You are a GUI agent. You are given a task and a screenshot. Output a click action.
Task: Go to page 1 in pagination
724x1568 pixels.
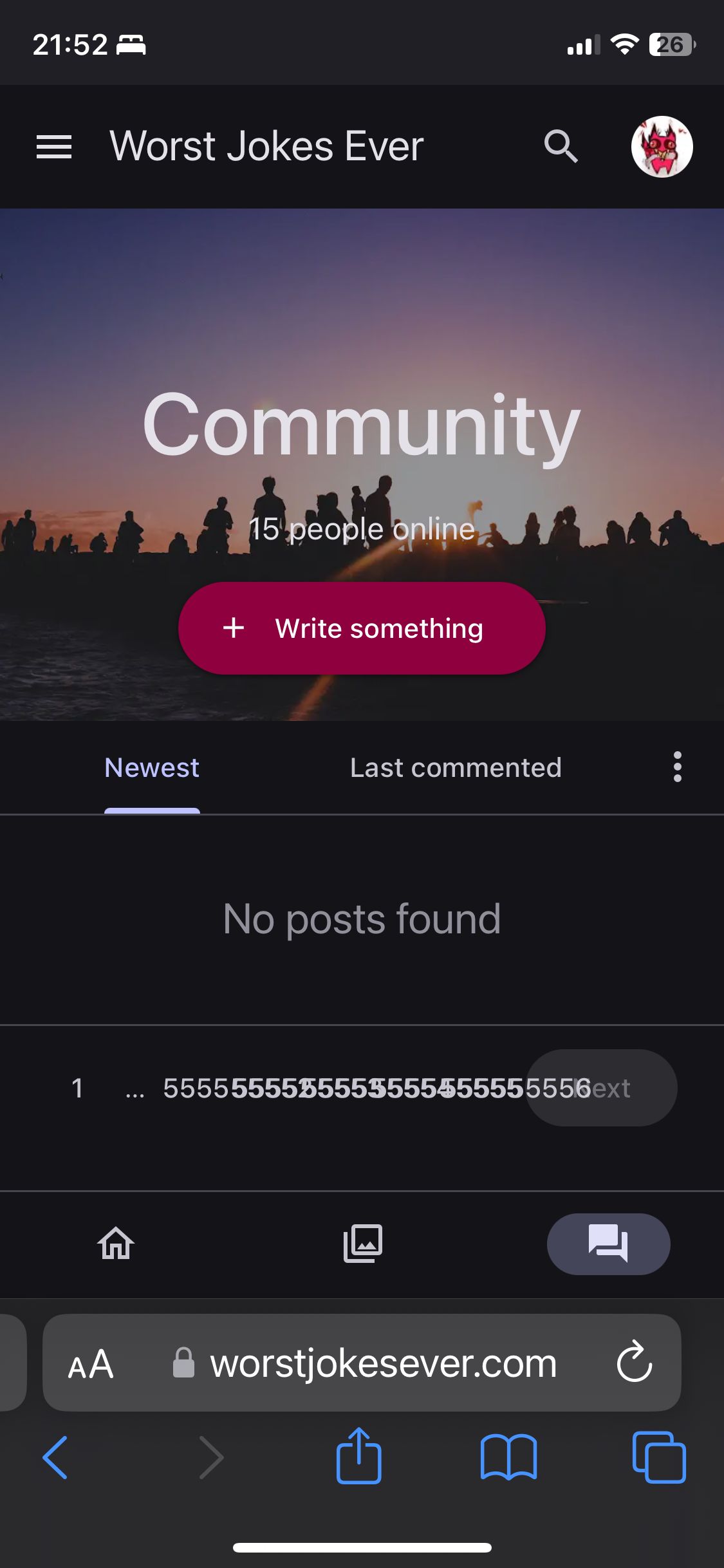[x=77, y=1088]
